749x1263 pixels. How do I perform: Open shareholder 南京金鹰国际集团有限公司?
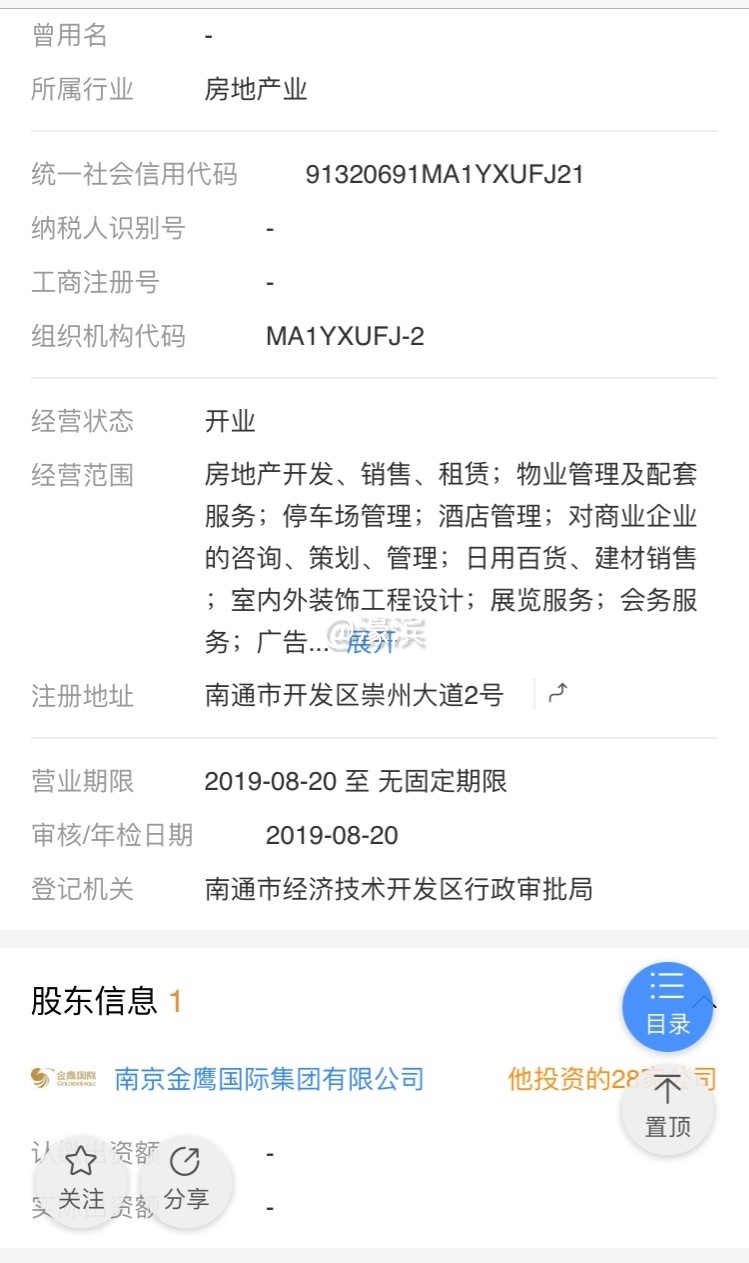click(269, 1079)
